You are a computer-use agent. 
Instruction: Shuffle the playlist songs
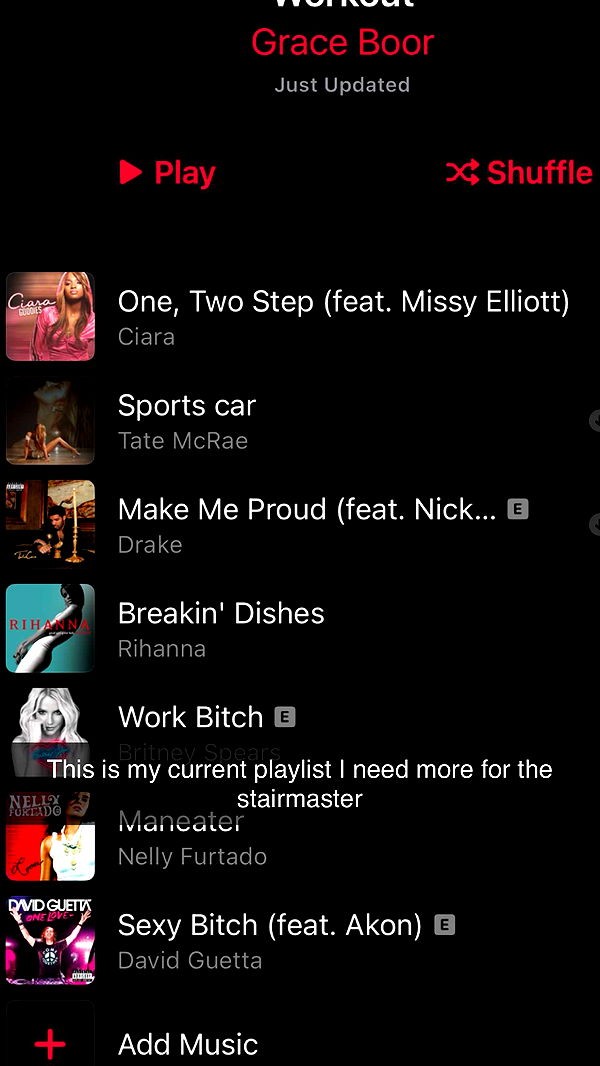(x=519, y=173)
